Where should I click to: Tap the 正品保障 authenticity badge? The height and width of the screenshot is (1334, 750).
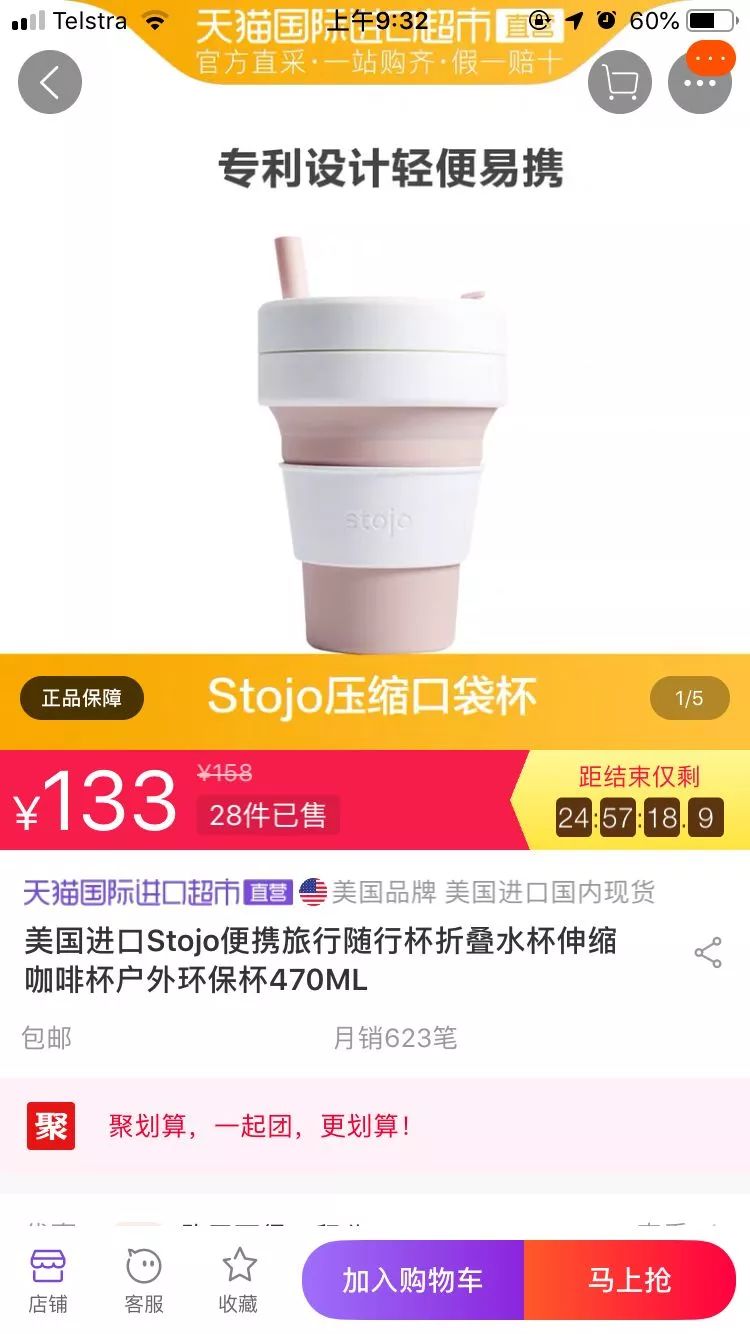tap(82, 698)
